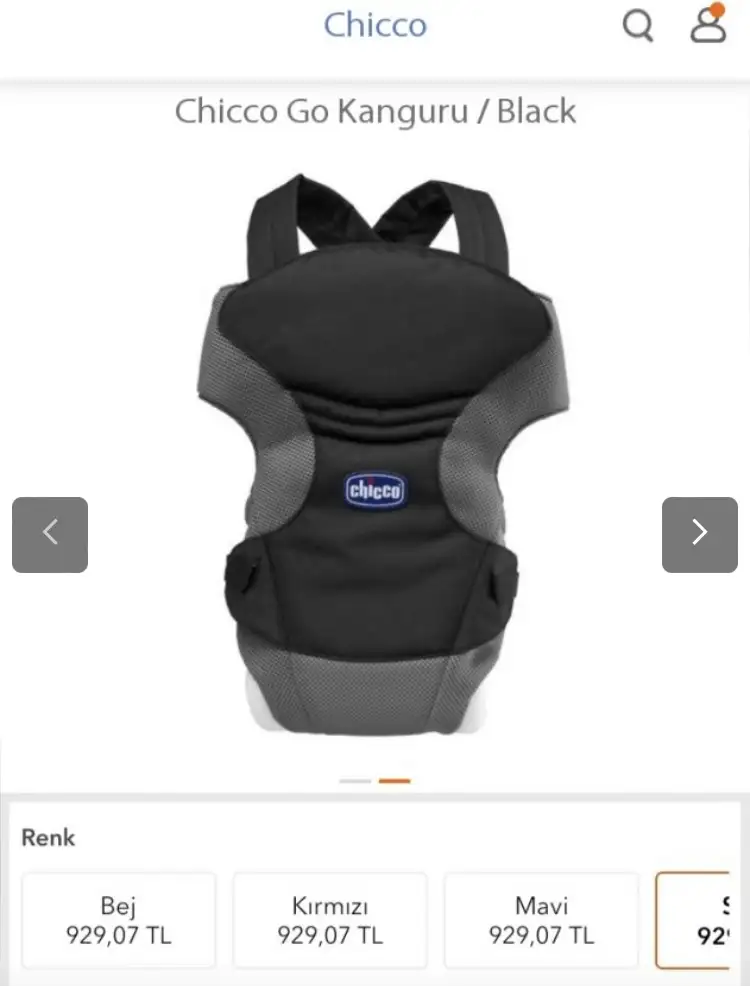
Task: Show the previous product image
Action: click(x=50, y=534)
